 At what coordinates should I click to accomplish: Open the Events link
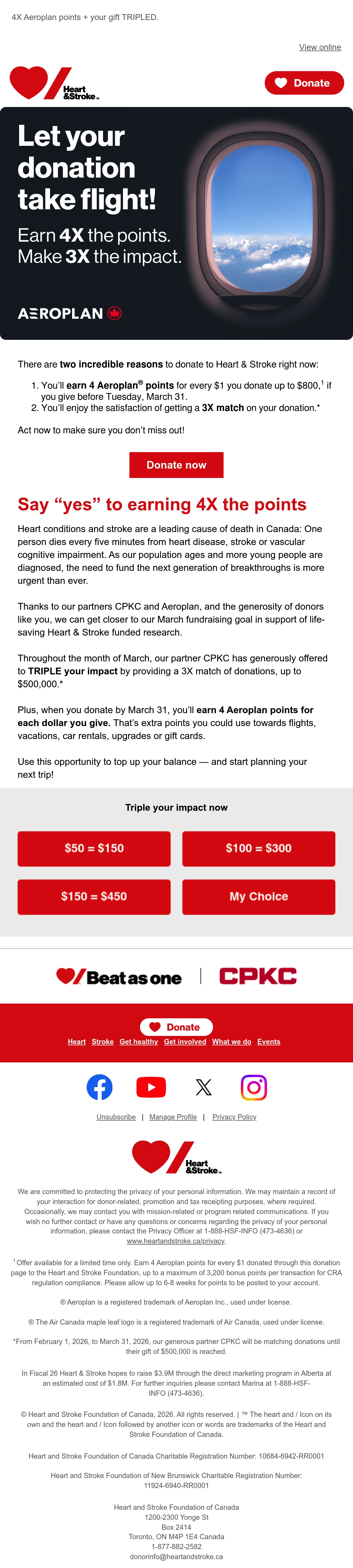point(269,1042)
